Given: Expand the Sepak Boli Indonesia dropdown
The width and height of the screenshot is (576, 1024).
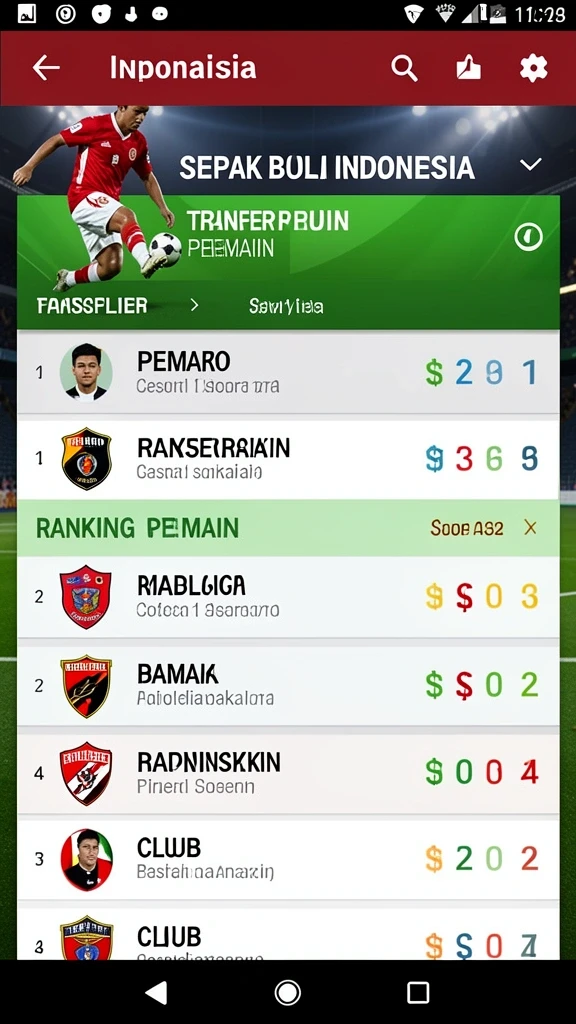Looking at the screenshot, I should point(530,164).
